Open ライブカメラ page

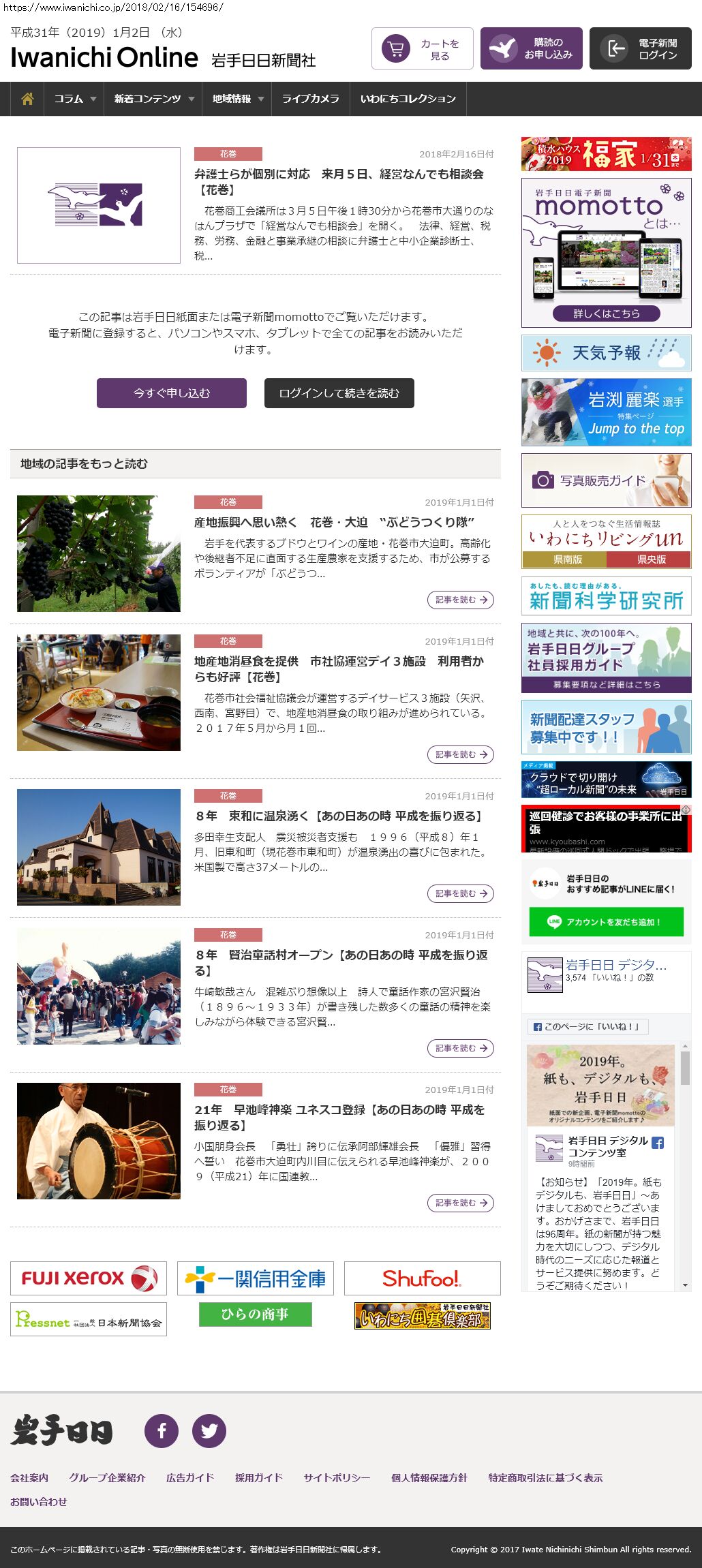pyautogui.click(x=311, y=99)
